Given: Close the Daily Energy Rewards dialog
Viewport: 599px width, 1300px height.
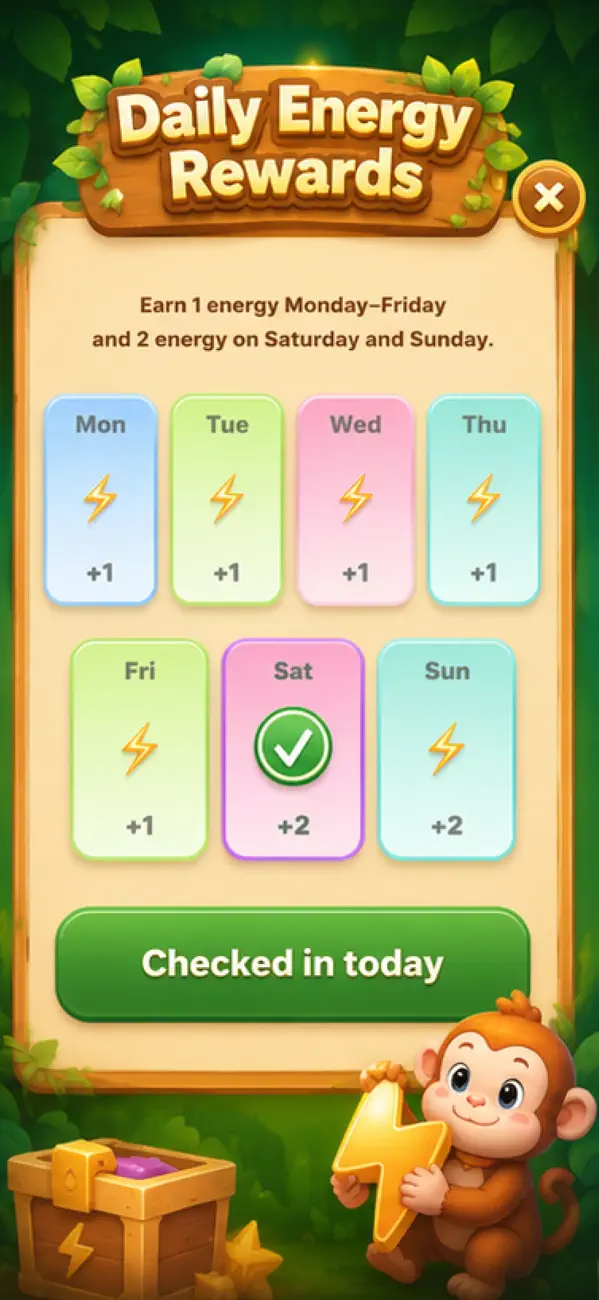Looking at the screenshot, I should [x=548, y=198].
